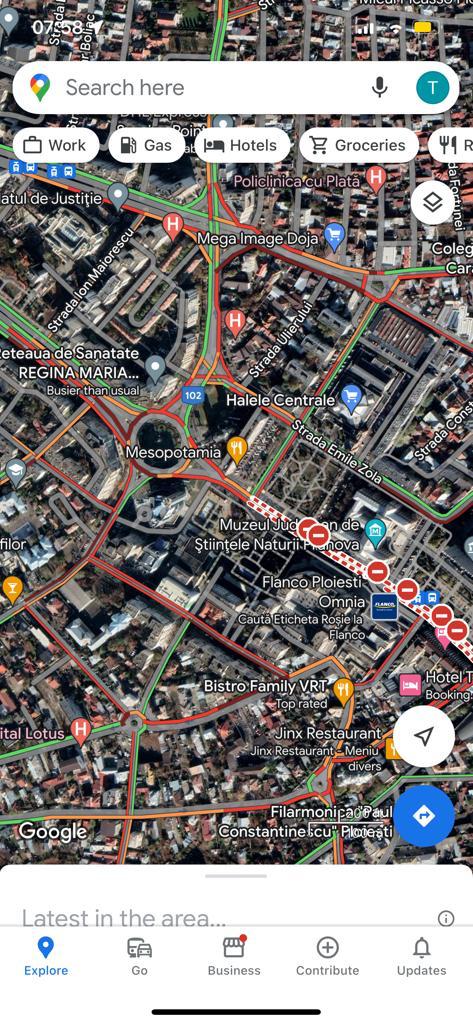Tap the Mega Image Doja pin
Image resolution: width=473 pixels, height=1024 pixels.
point(334,238)
